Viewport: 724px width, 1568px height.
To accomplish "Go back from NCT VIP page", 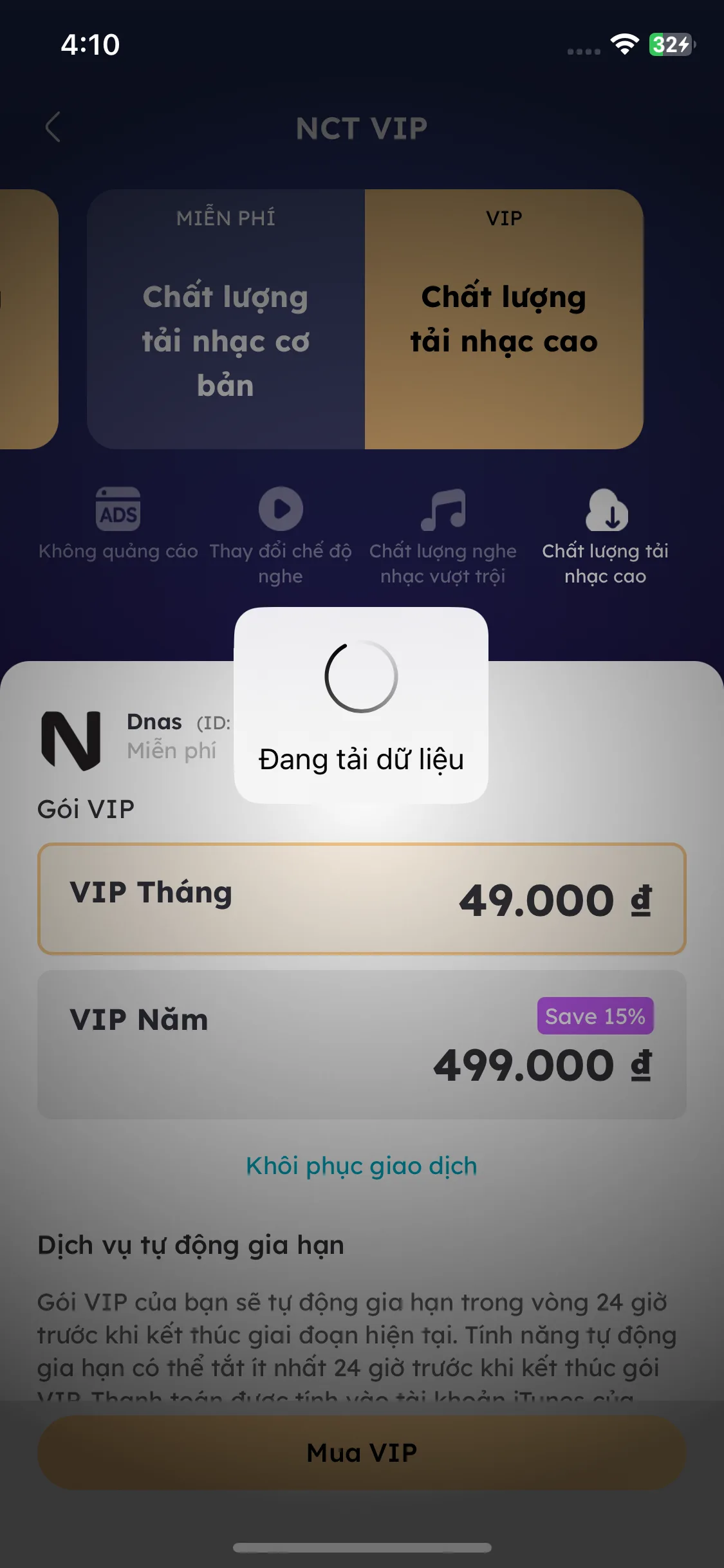I will pyautogui.click(x=53, y=127).
